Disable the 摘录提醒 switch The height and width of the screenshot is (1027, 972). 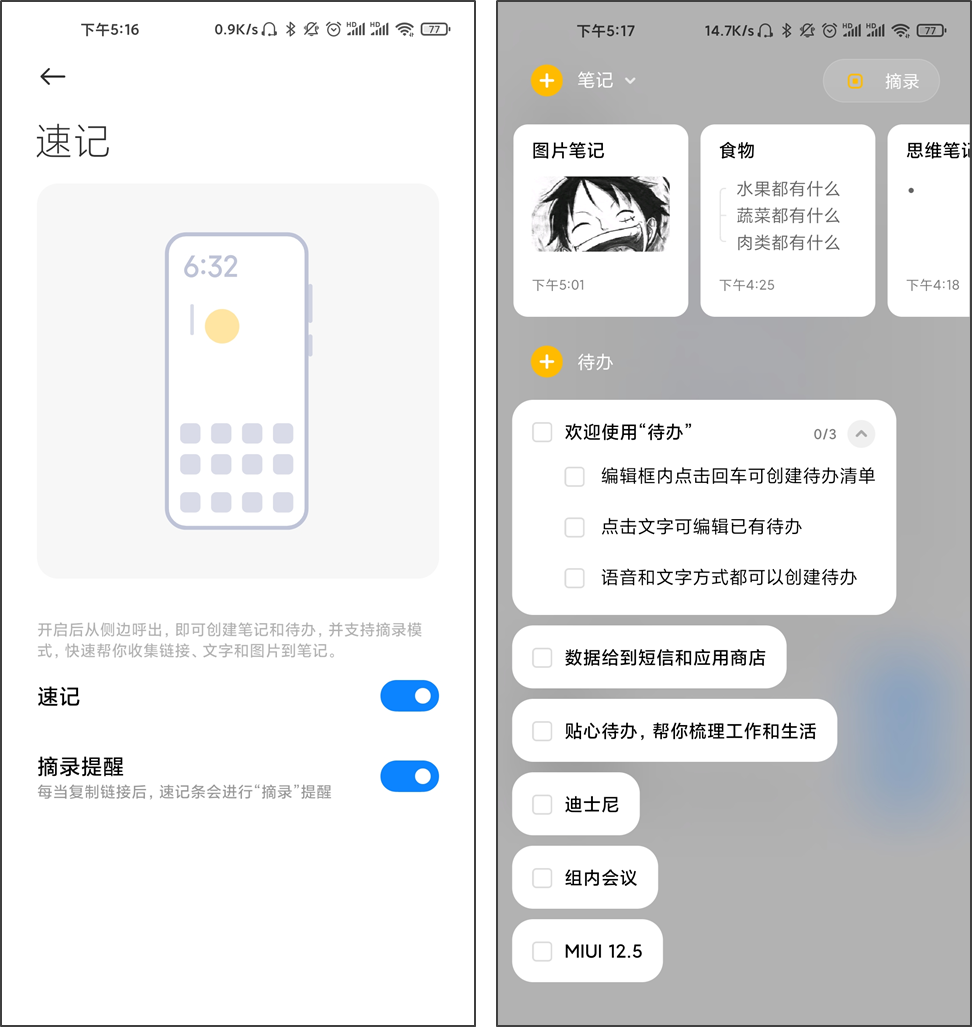click(409, 776)
